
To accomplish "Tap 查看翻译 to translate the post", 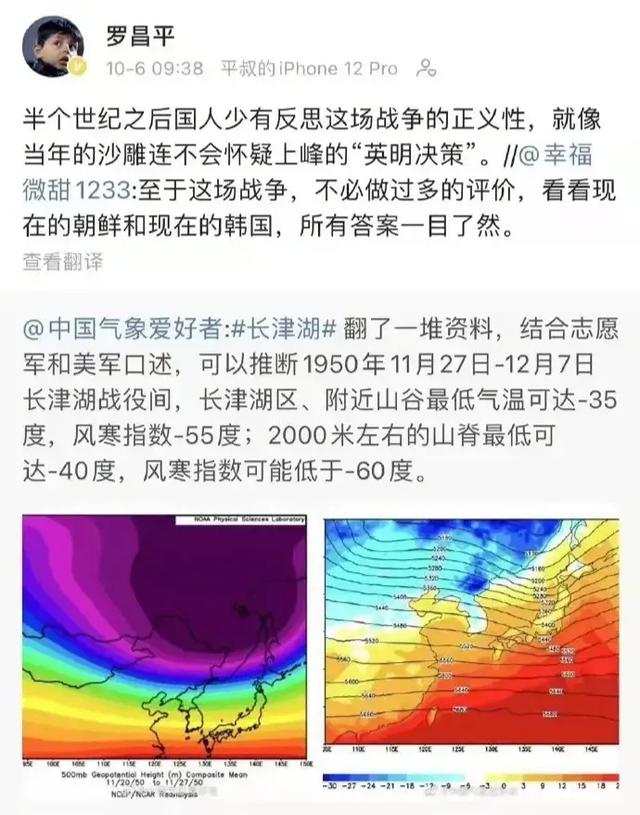I will 62,262.
